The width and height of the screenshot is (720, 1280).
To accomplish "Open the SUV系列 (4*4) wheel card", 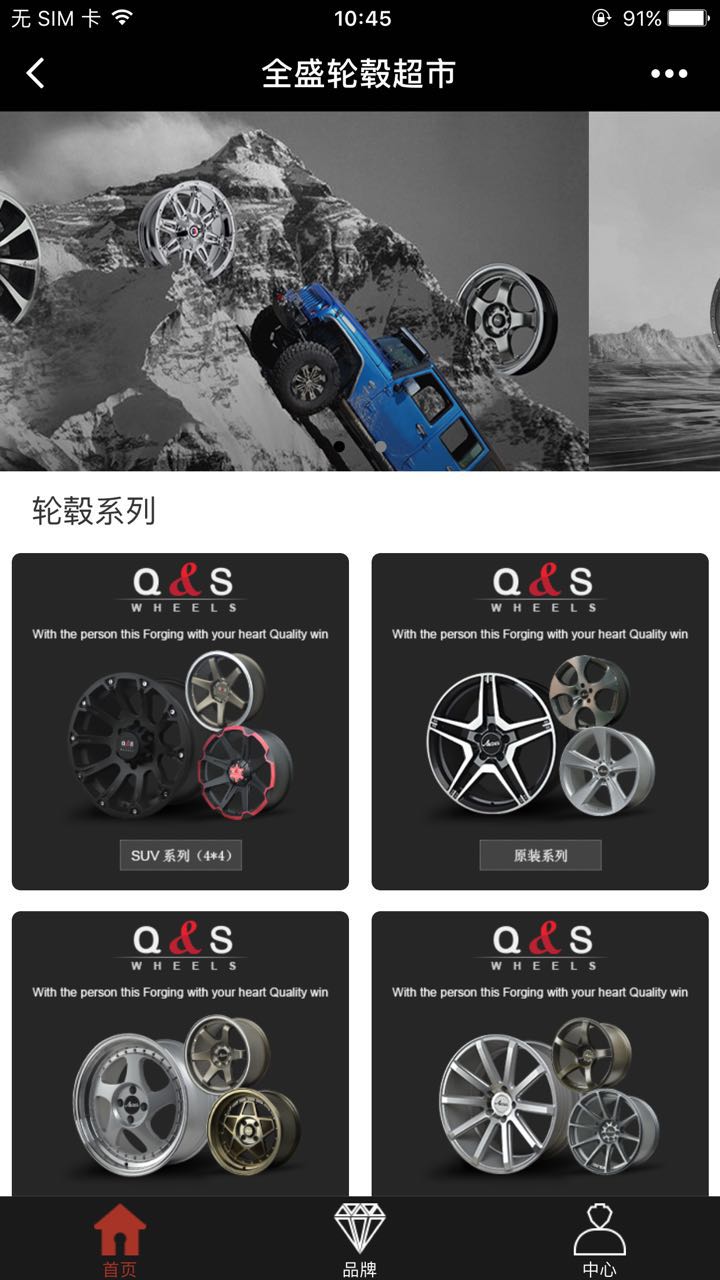I will click(x=180, y=721).
